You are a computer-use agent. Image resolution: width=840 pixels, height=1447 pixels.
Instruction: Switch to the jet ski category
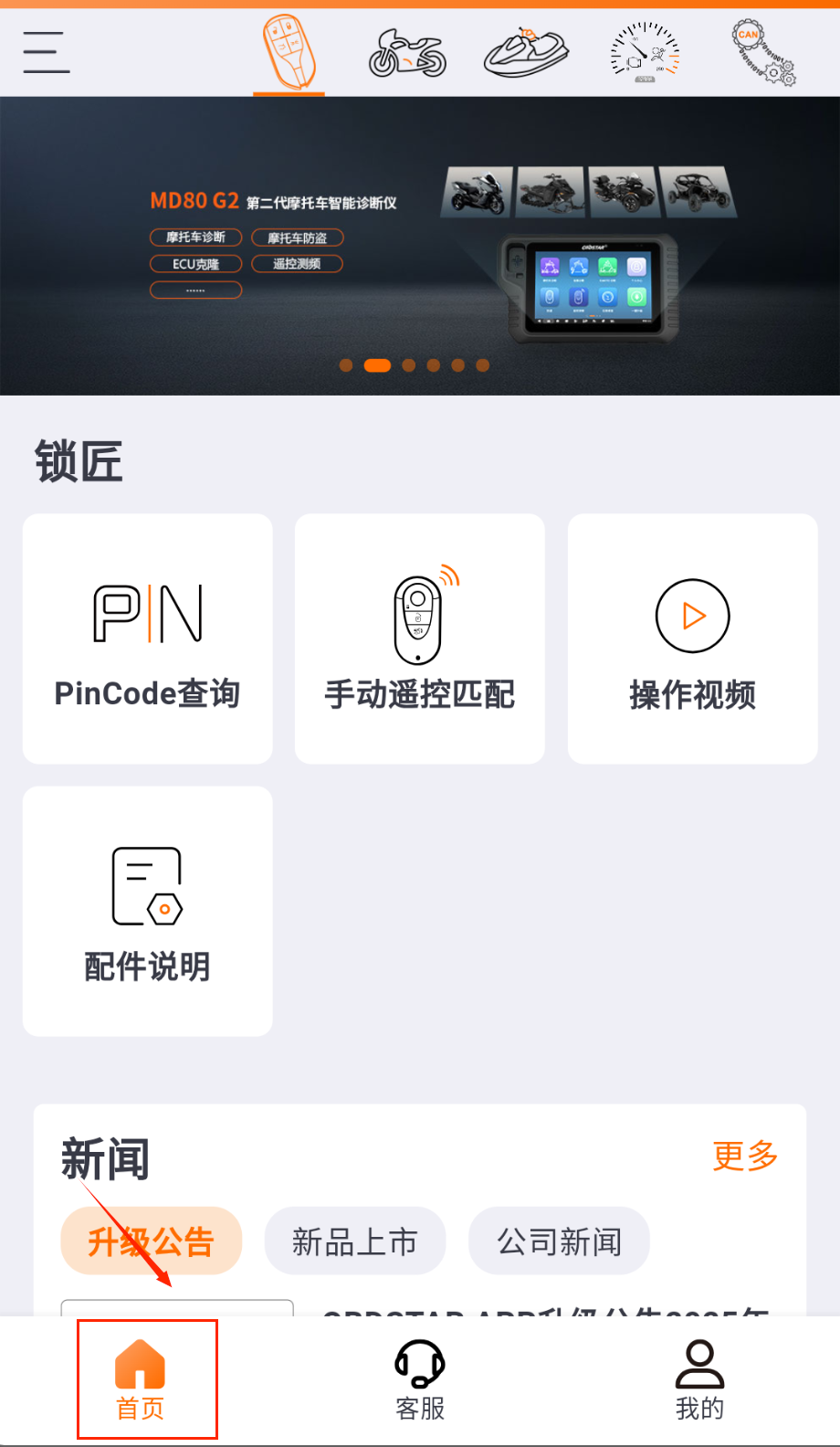click(x=526, y=52)
